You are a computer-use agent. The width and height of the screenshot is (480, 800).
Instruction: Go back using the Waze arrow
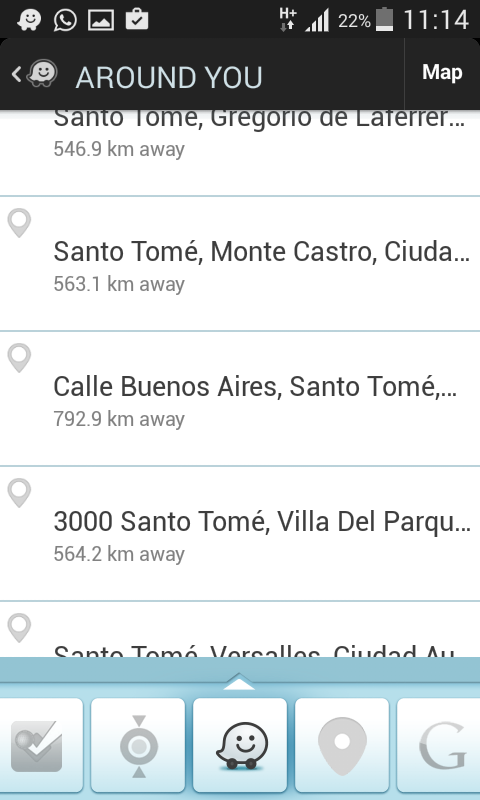point(34,75)
